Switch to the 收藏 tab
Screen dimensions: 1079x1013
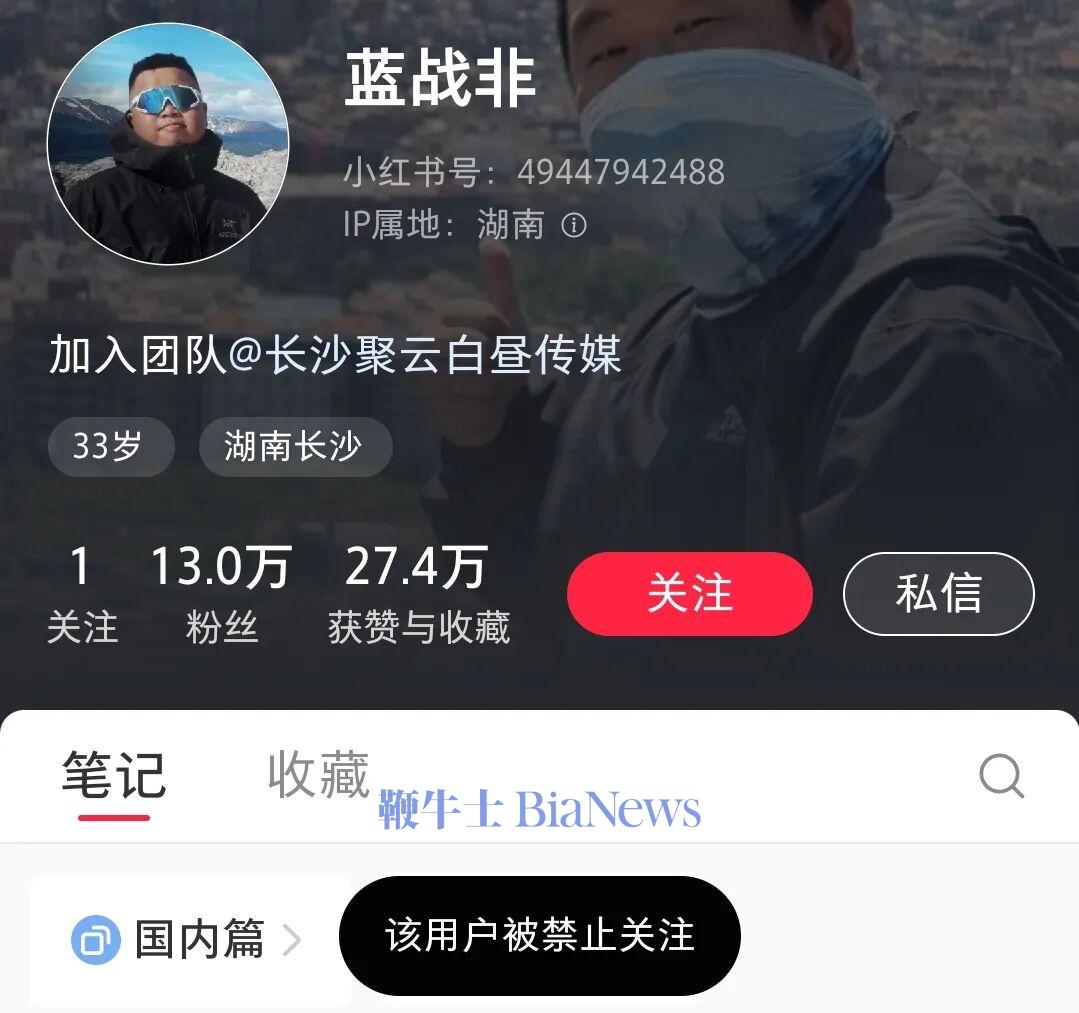319,775
